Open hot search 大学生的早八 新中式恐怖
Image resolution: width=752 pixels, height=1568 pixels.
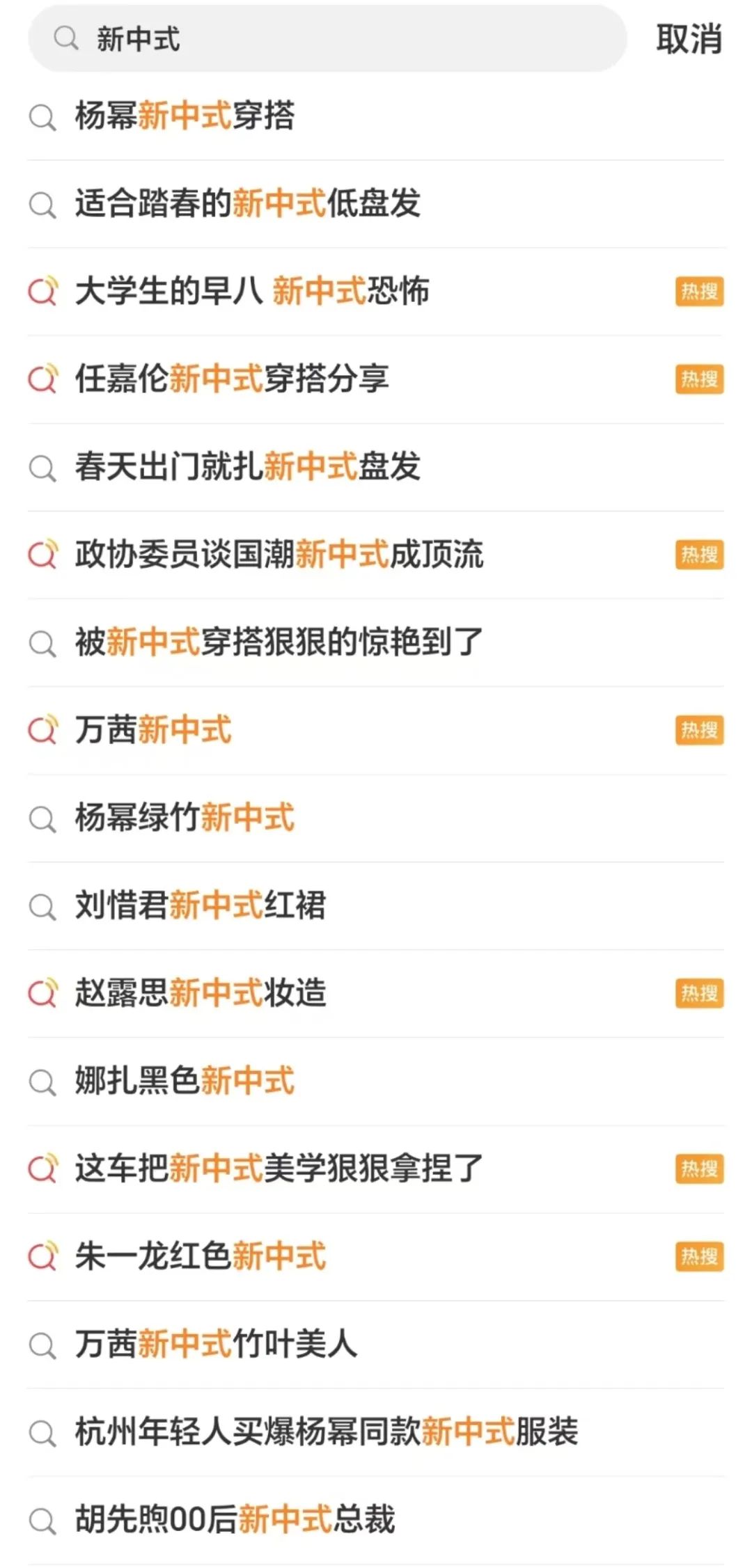(376, 292)
